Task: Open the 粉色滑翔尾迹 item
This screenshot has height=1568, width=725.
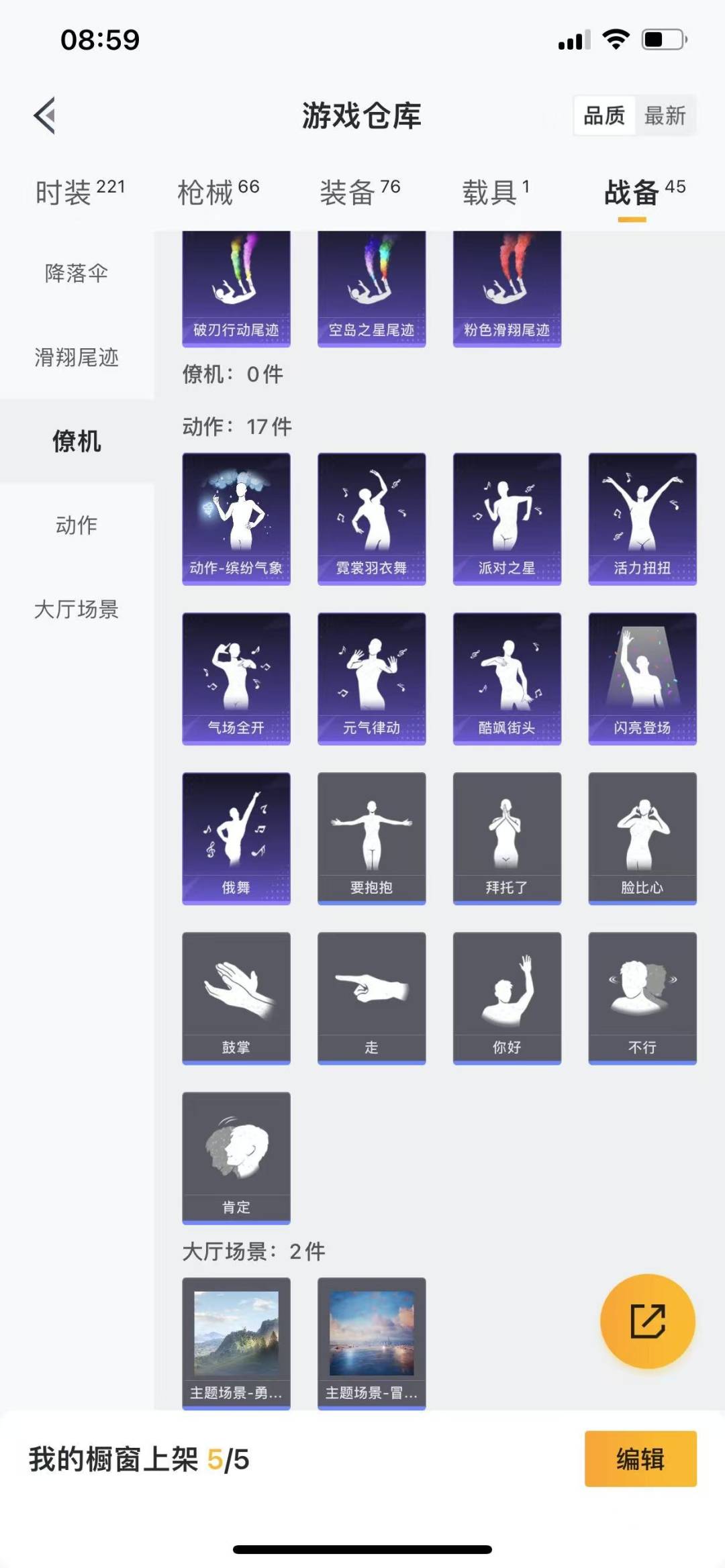Action: coord(507,289)
